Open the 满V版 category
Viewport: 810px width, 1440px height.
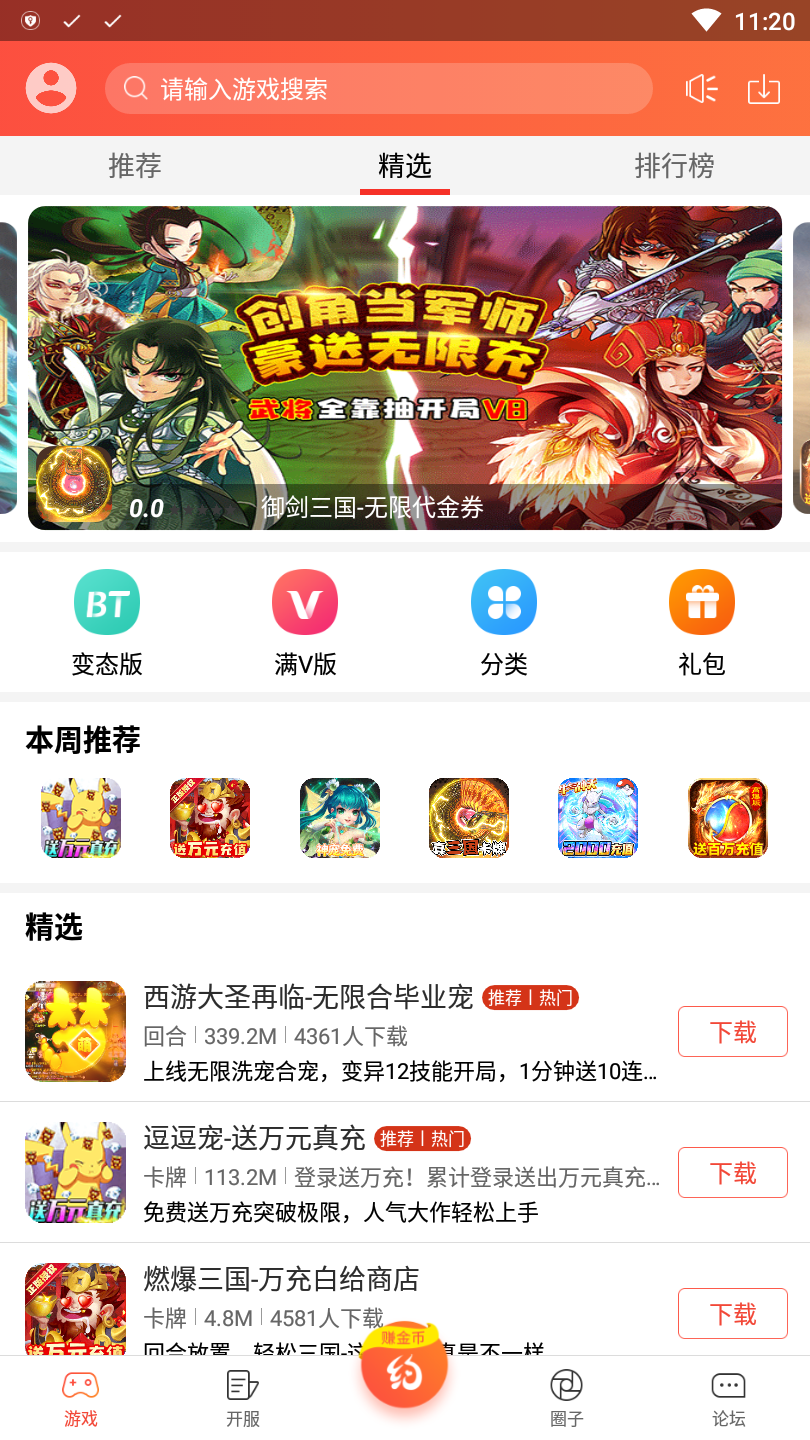(x=305, y=622)
